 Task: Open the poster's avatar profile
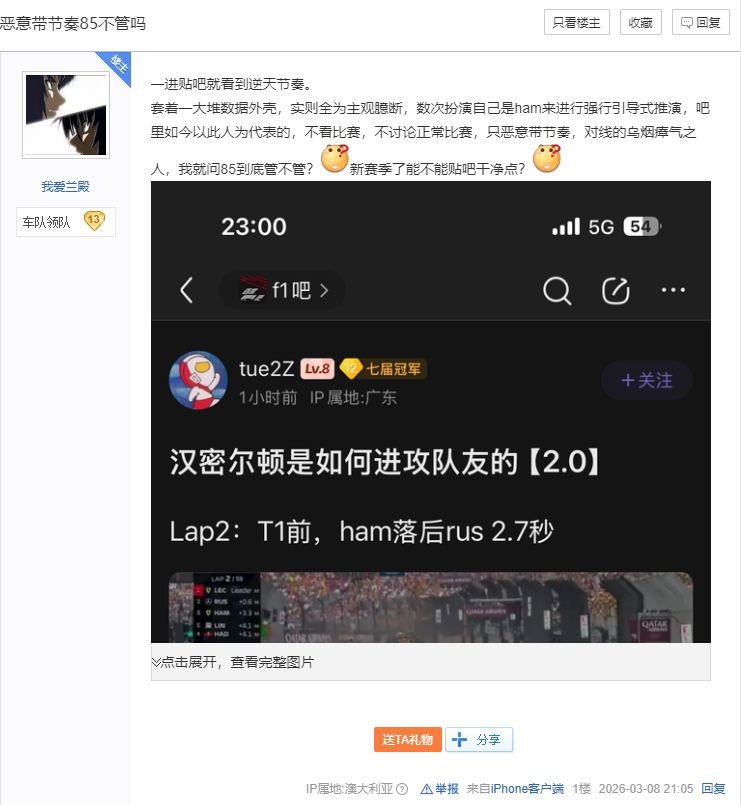pyautogui.click(x=66, y=115)
